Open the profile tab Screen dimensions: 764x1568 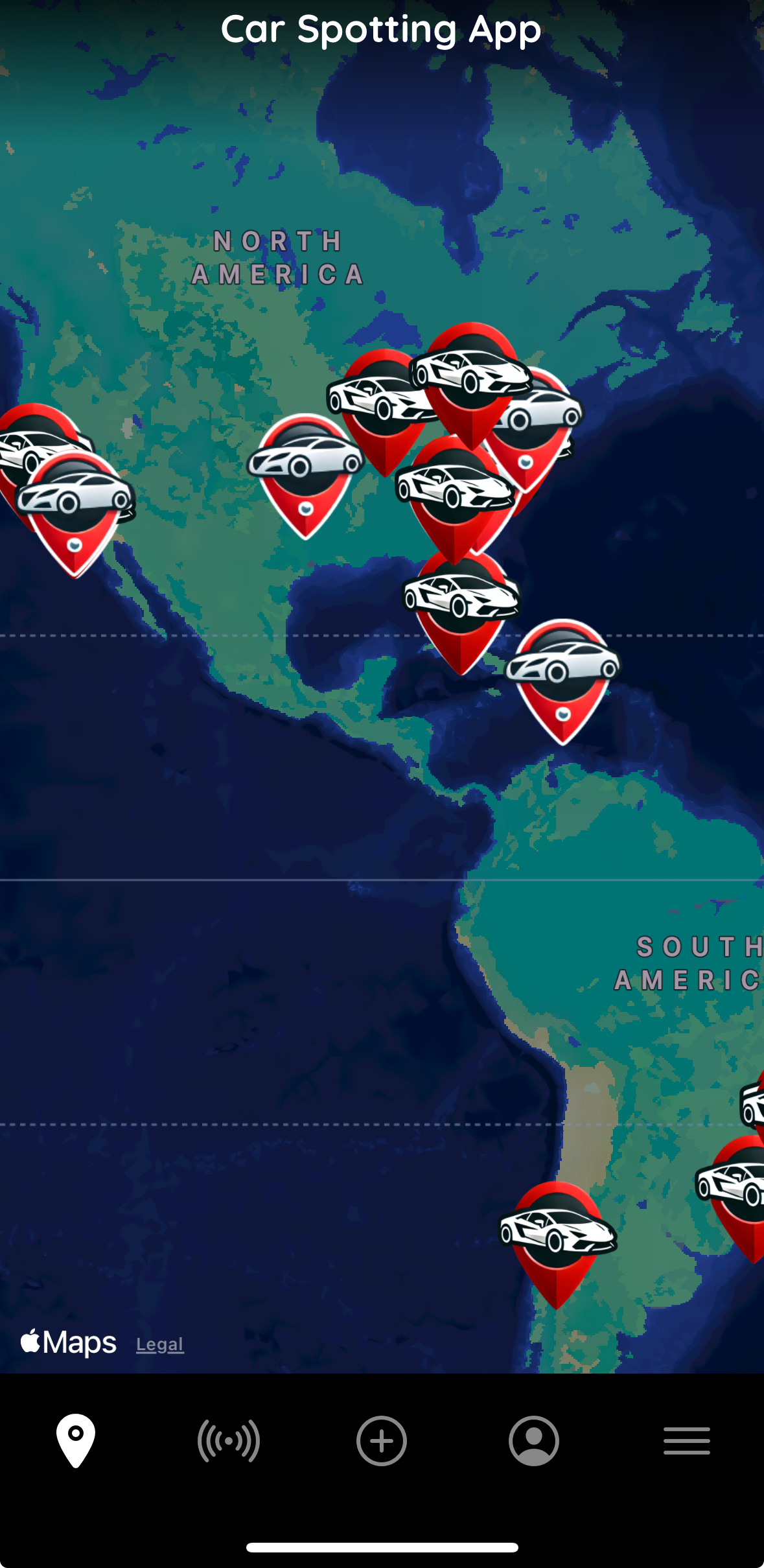534,1440
